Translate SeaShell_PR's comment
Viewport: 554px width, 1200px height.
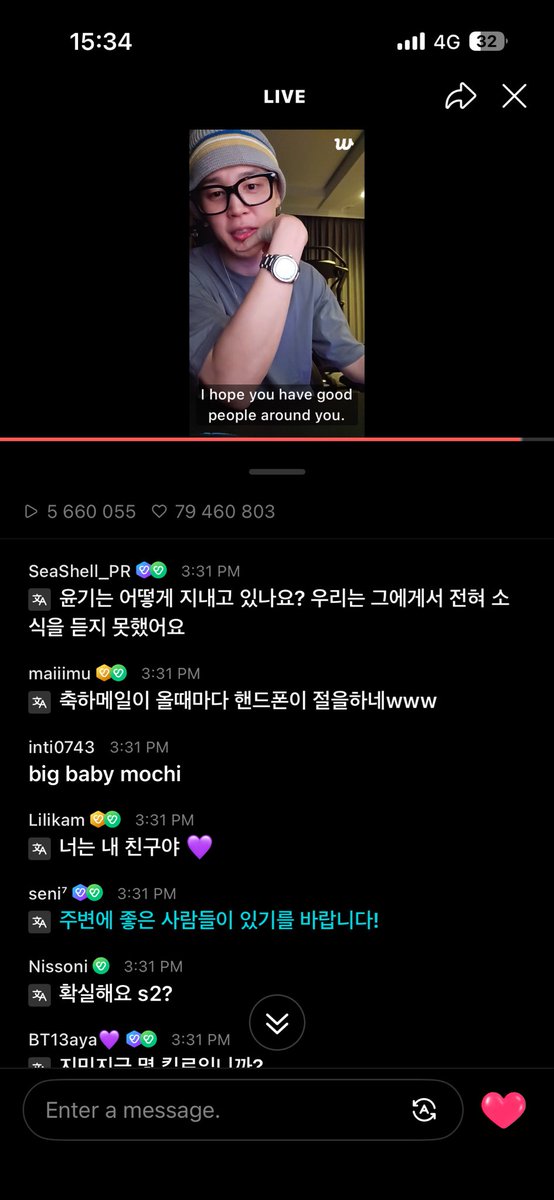pyautogui.click(x=40, y=600)
